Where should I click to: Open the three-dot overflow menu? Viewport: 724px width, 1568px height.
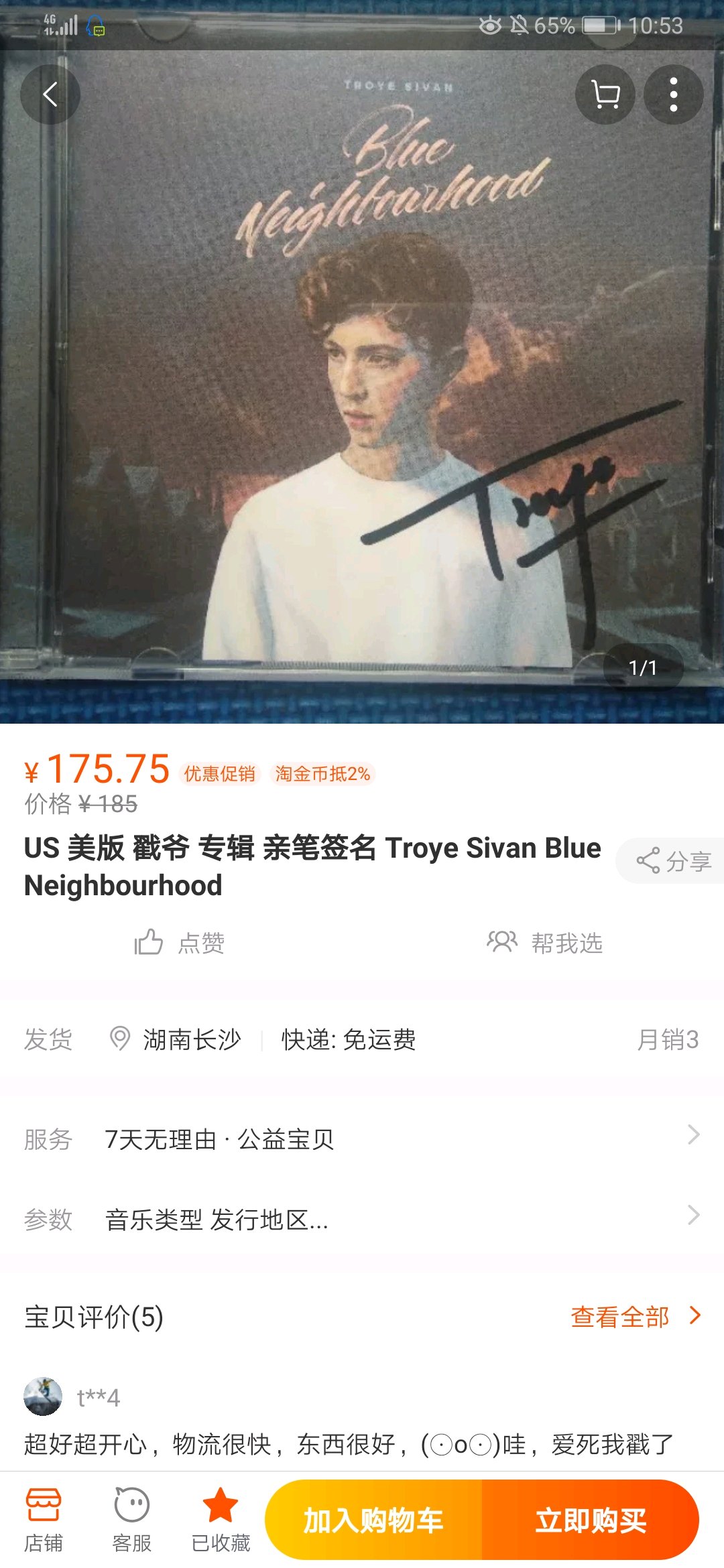coord(673,94)
